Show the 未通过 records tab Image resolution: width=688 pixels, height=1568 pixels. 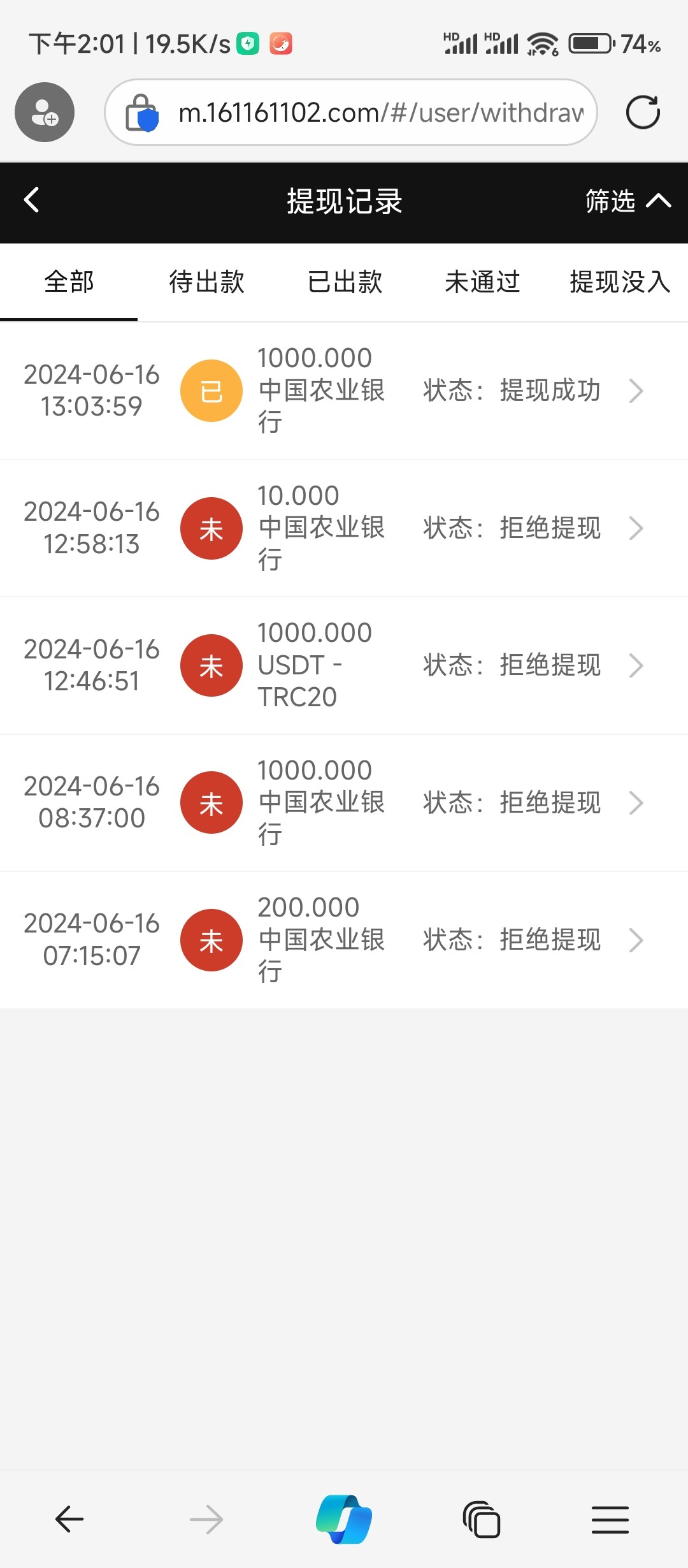482,282
